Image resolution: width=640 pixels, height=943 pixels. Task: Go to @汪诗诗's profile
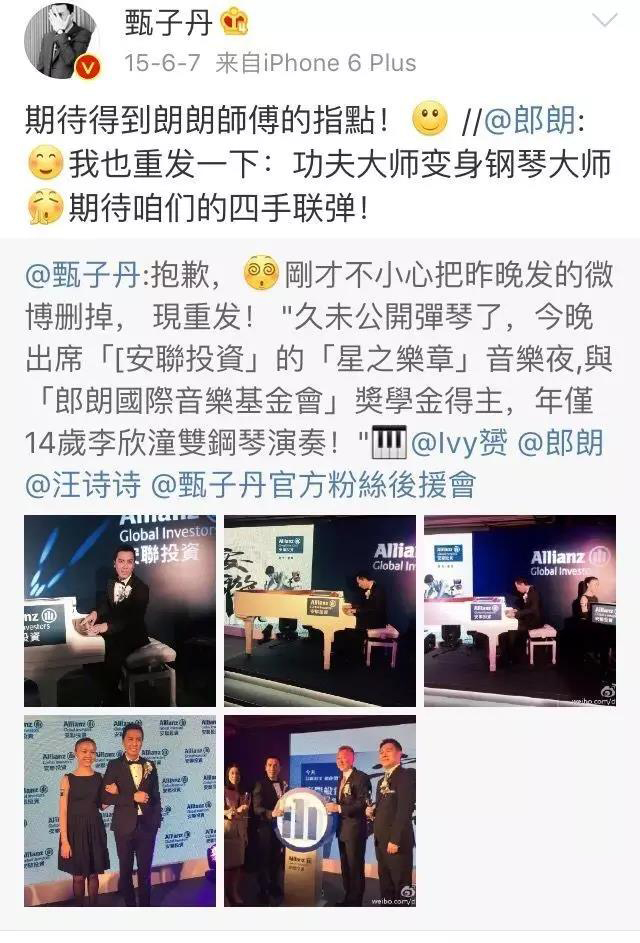pyautogui.click(x=84, y=485)
